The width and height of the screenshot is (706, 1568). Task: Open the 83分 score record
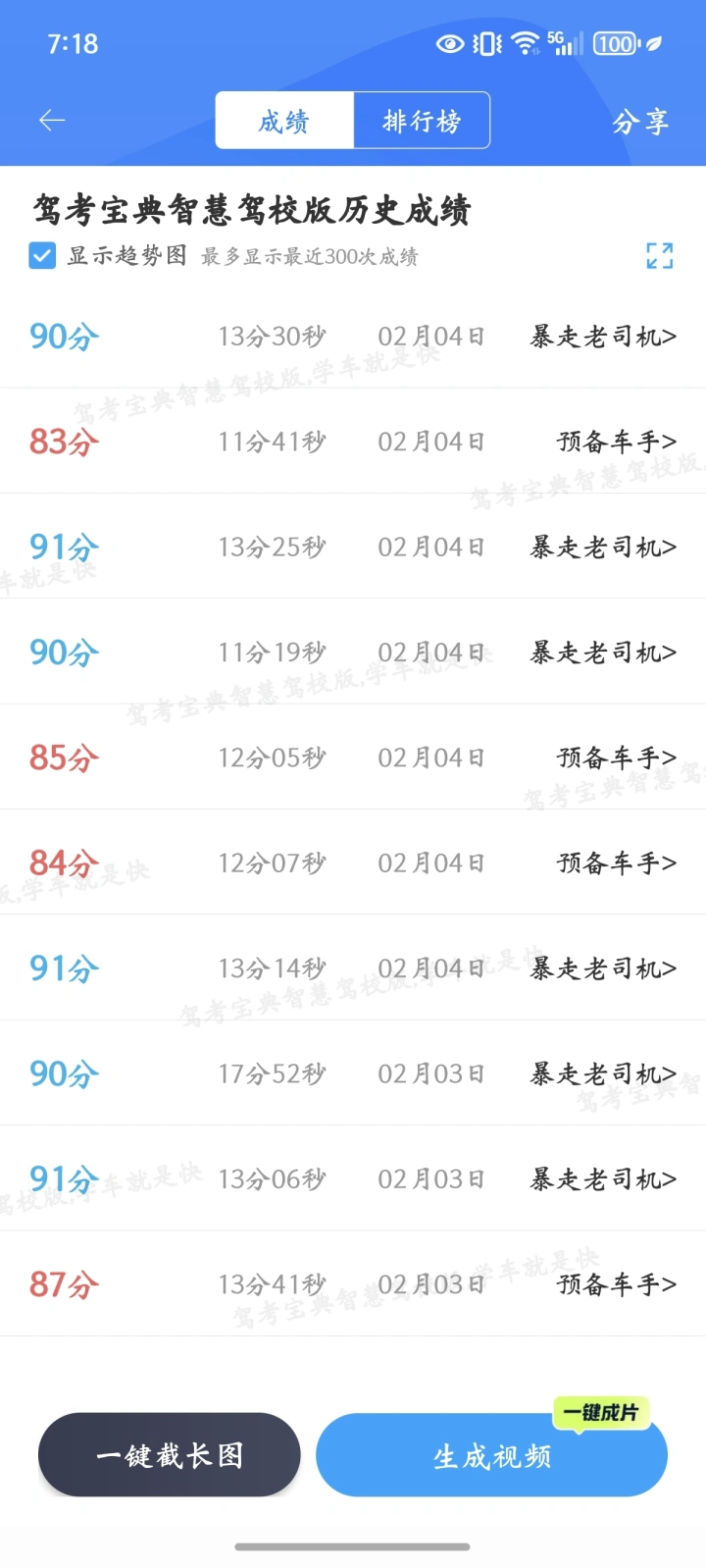click(x=353, y=442)
